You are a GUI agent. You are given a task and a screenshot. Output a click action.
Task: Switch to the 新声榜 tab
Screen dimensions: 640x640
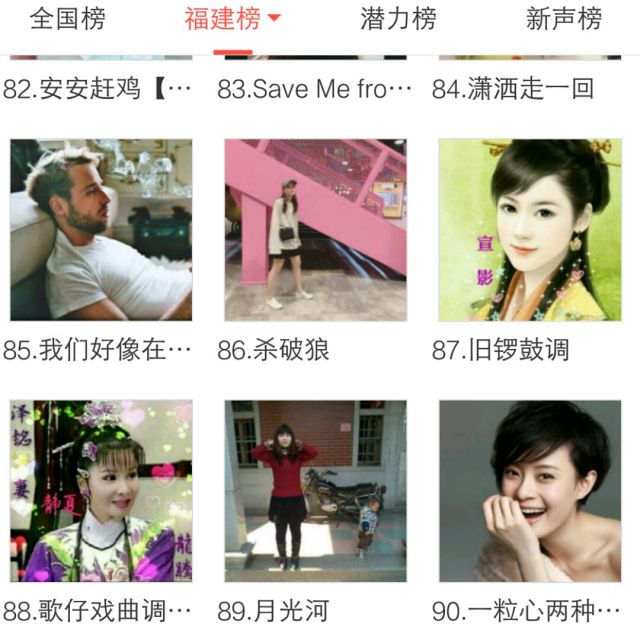click(x=563, y=19)
